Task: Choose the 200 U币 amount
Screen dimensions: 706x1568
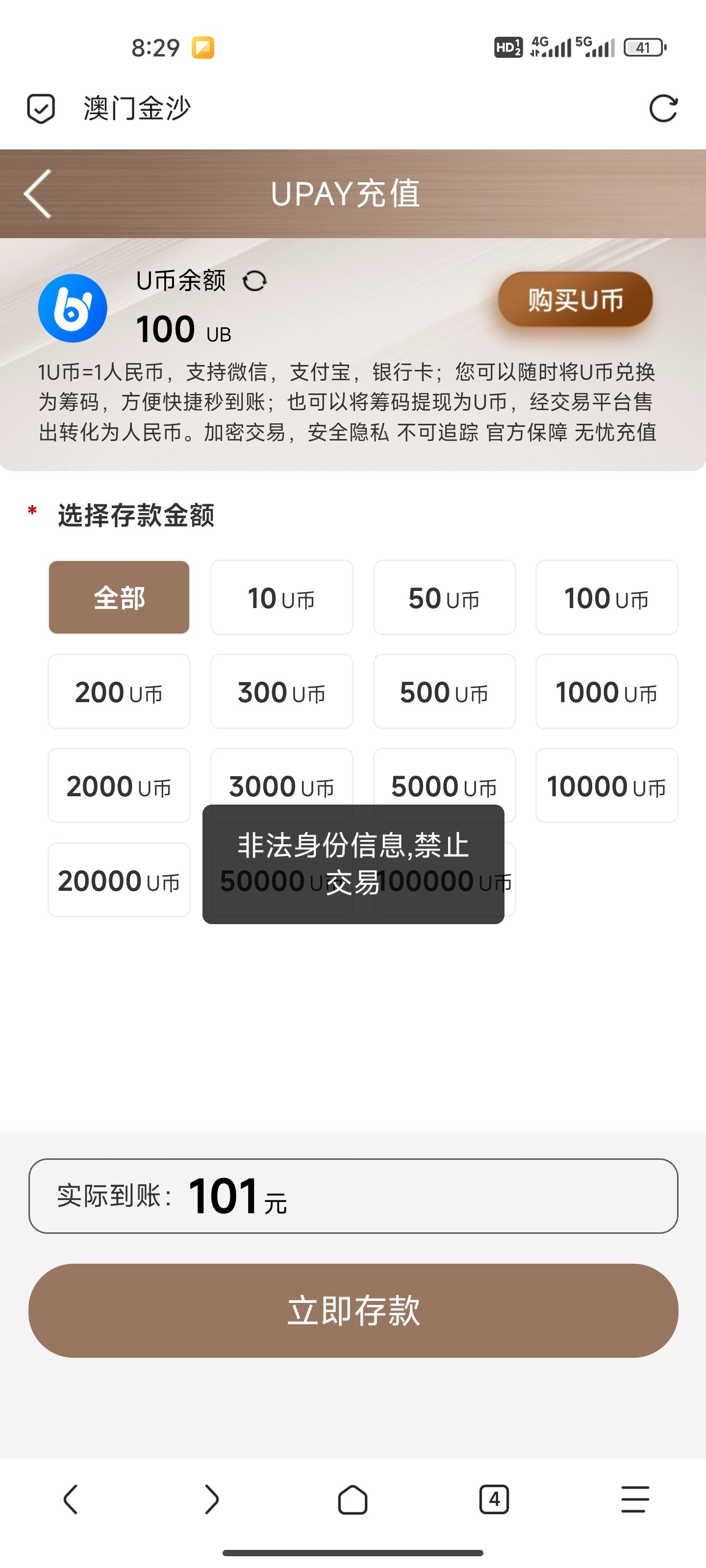Action: [x=118, y=691]
